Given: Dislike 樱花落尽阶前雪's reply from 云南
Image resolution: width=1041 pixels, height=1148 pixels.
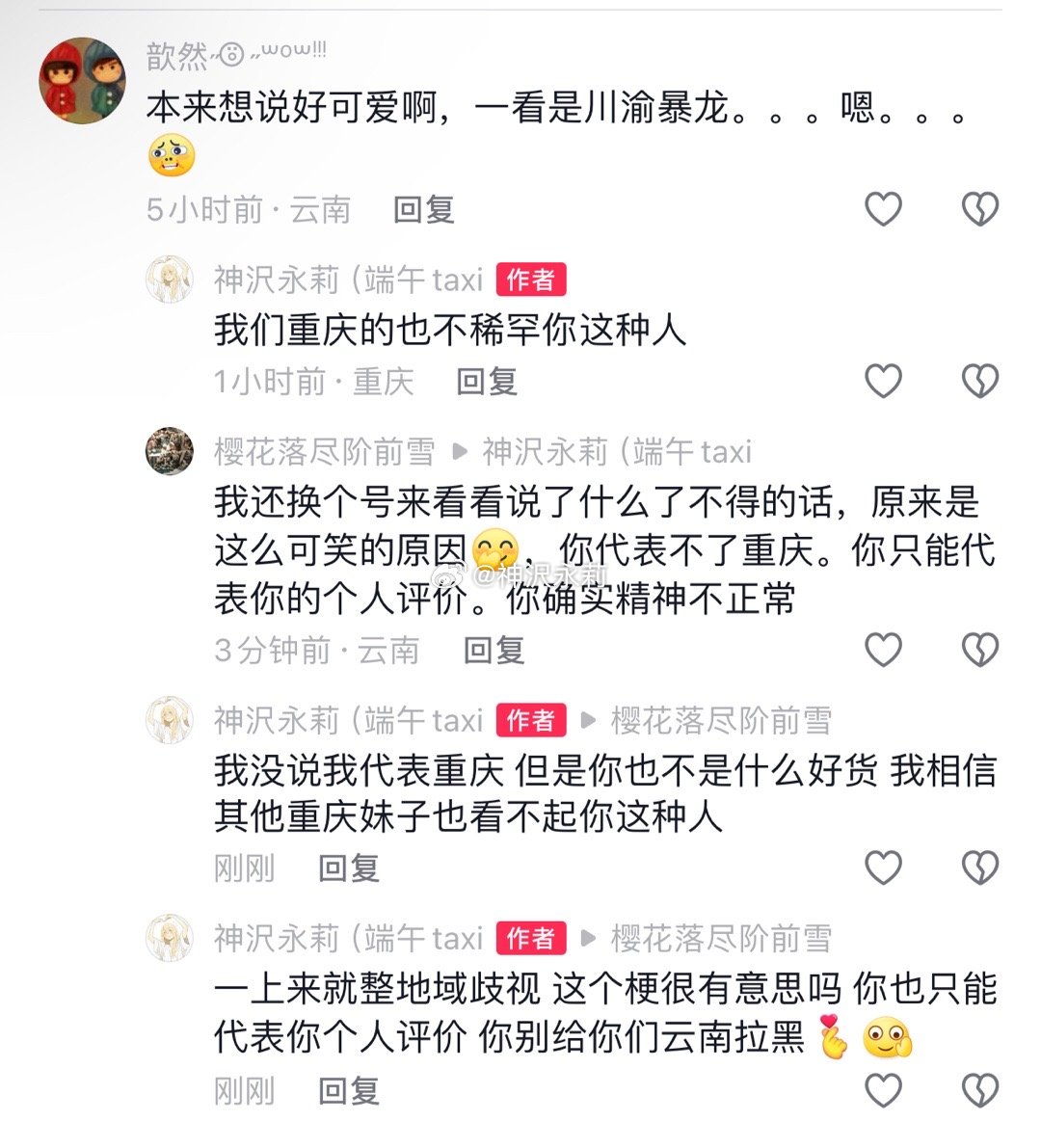Looking at the screenshot, I should [x=980, y=649].
